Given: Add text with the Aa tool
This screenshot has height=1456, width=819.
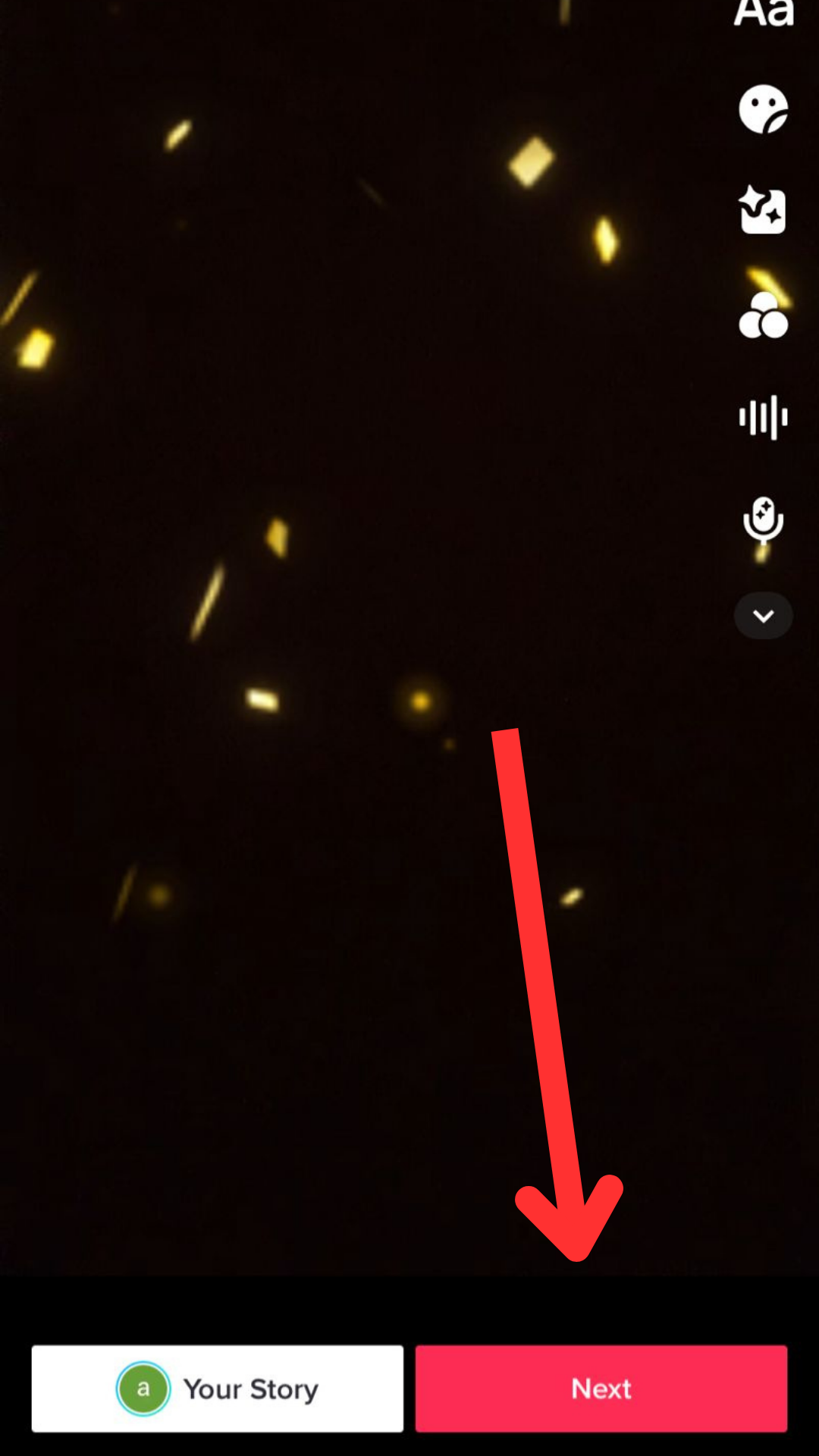Looking at the screenshot, I should pos(763,12).
